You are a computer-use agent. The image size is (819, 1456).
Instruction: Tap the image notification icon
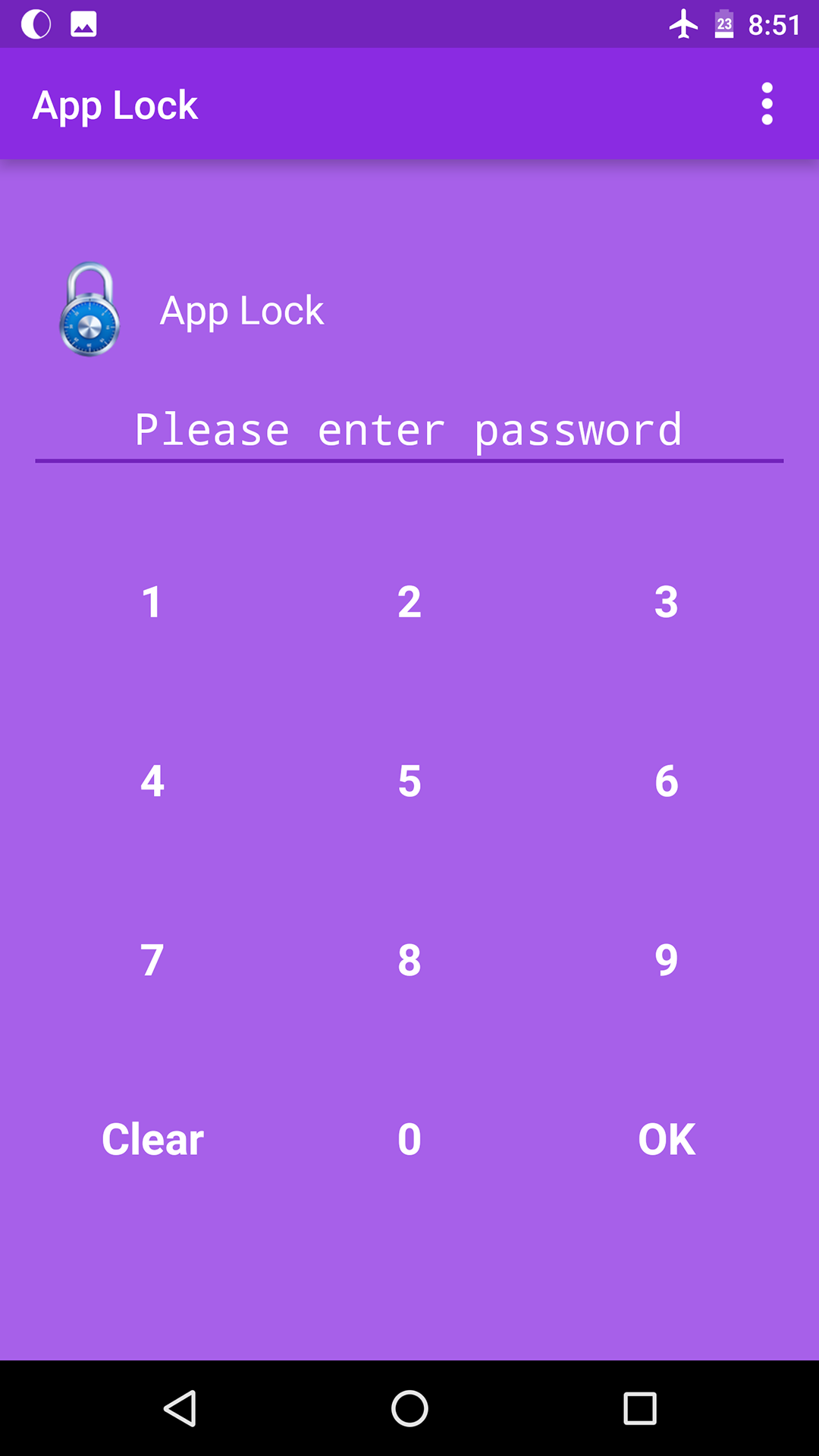pyautogui.click(x=83, y=23)
